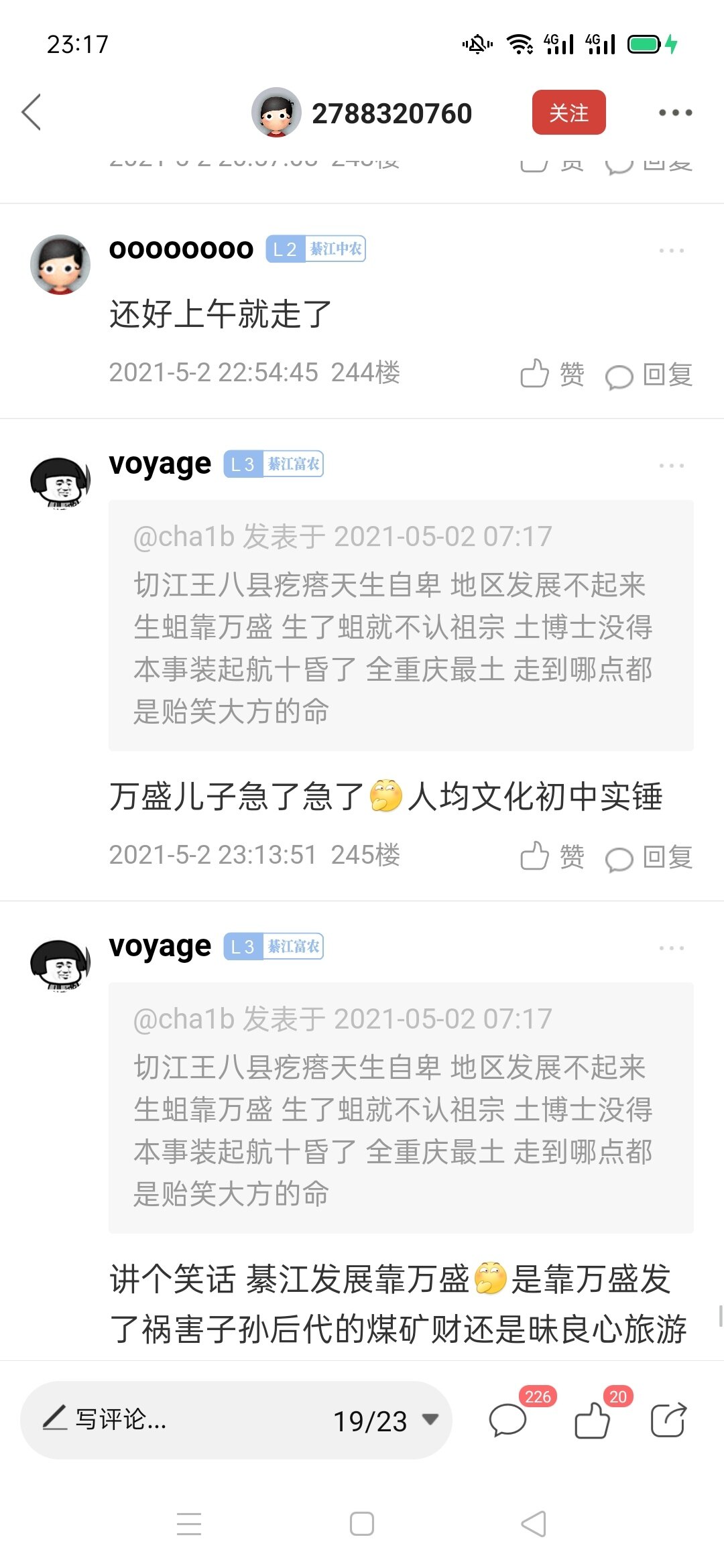Tap the system home button
Screen dimensions: 724x1568
pos(362,1524)
